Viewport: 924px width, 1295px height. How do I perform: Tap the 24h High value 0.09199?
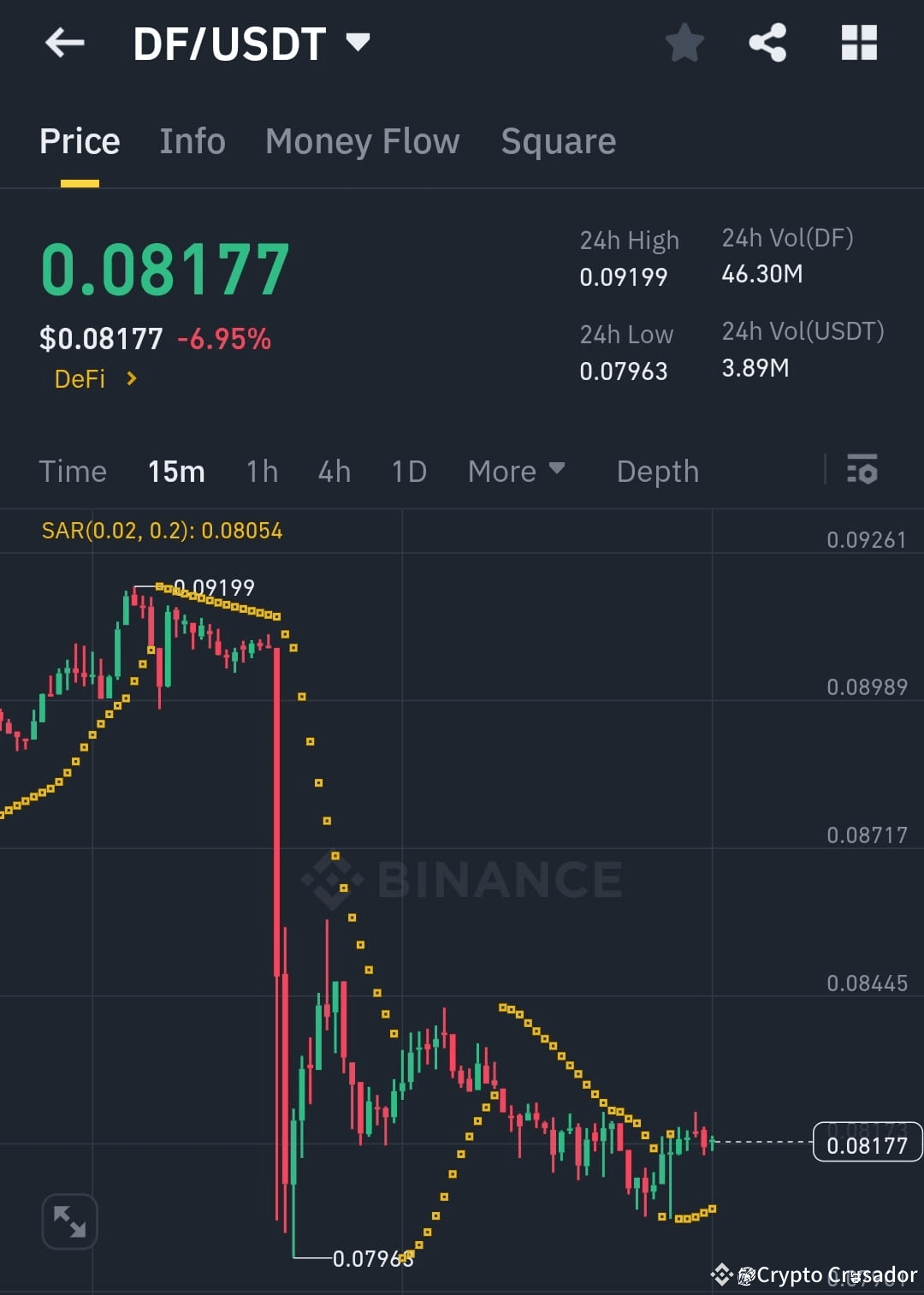(x=624, y=276)
